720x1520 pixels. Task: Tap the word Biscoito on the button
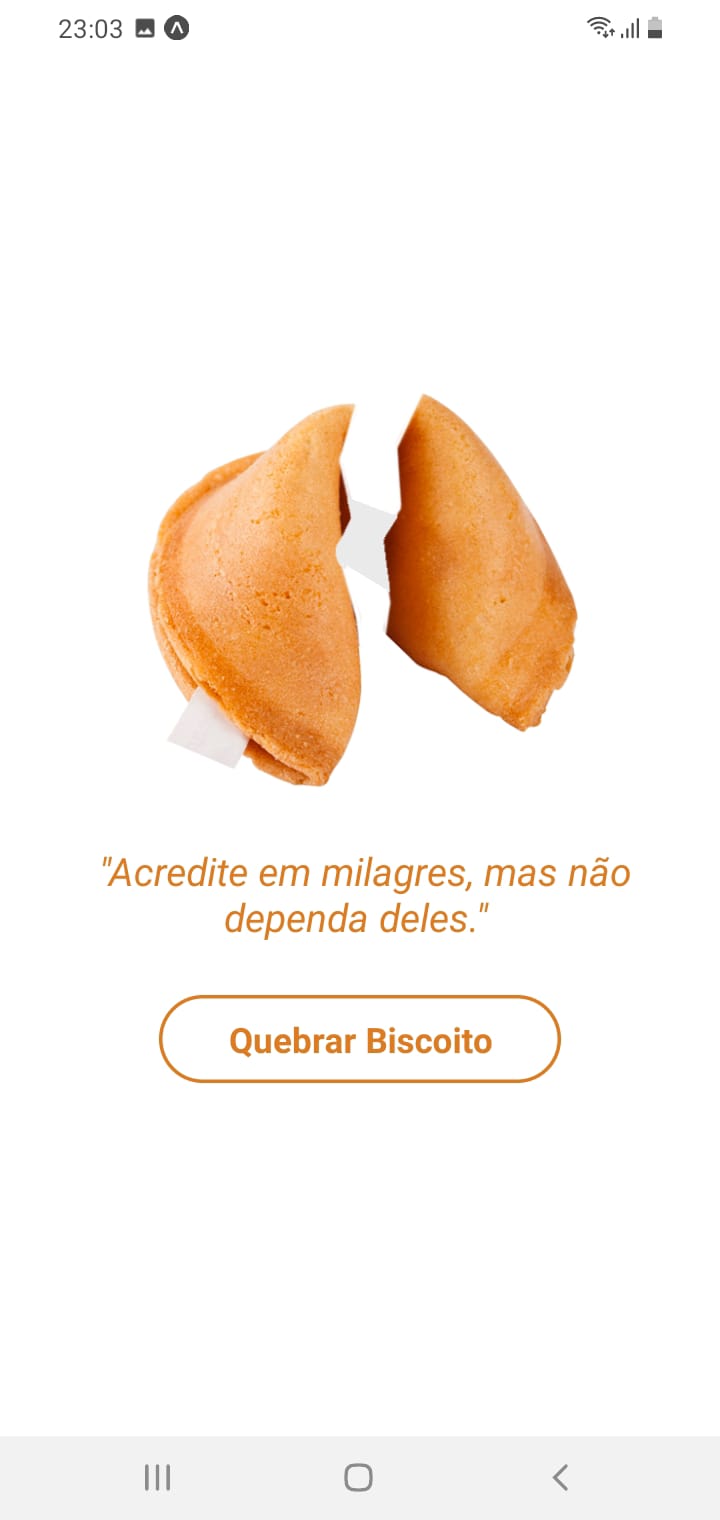click(x=430, y=1039)
